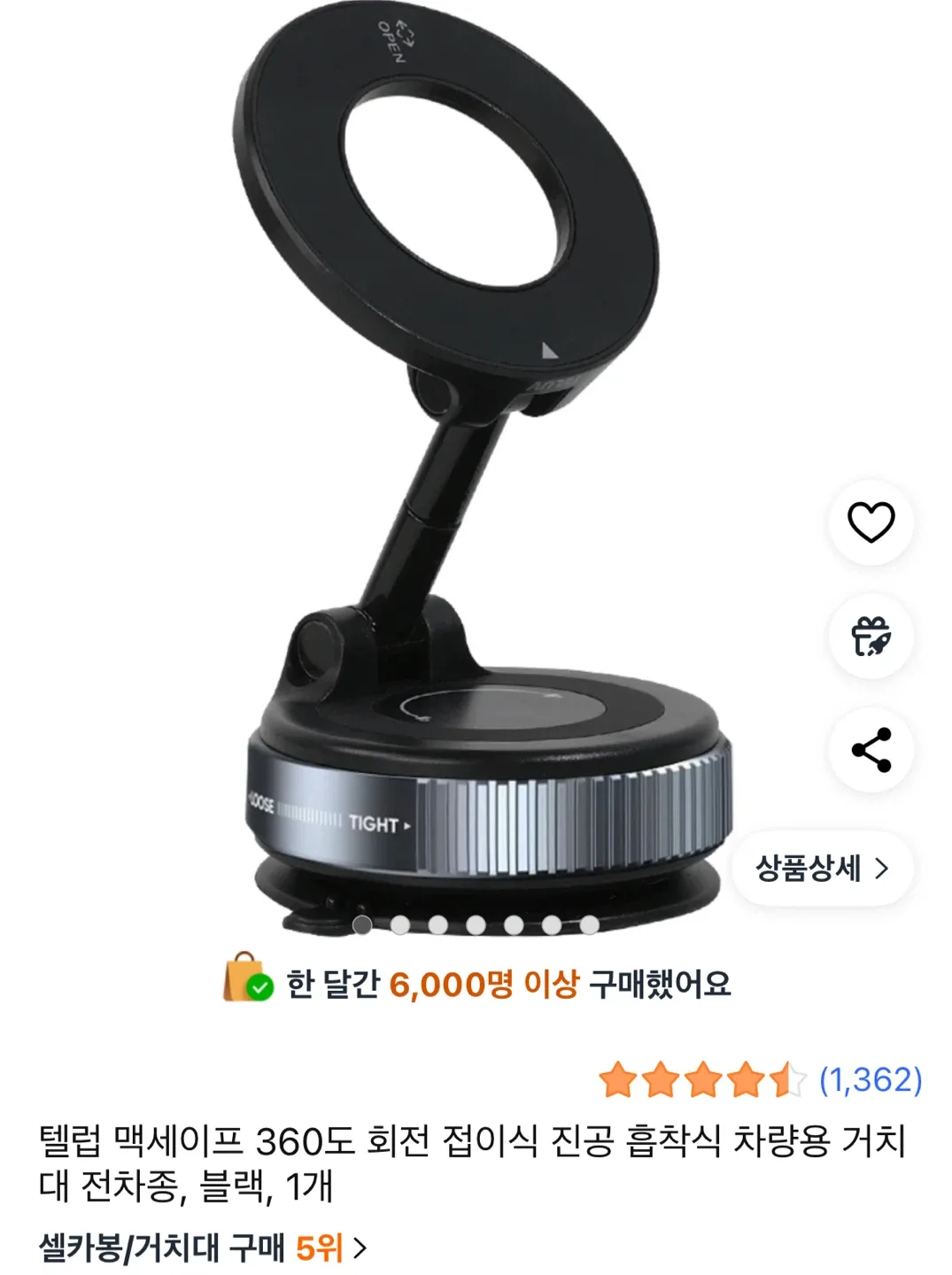Share this car mount product
This screenshot has height=1275, width=952.
coord(871,750)
